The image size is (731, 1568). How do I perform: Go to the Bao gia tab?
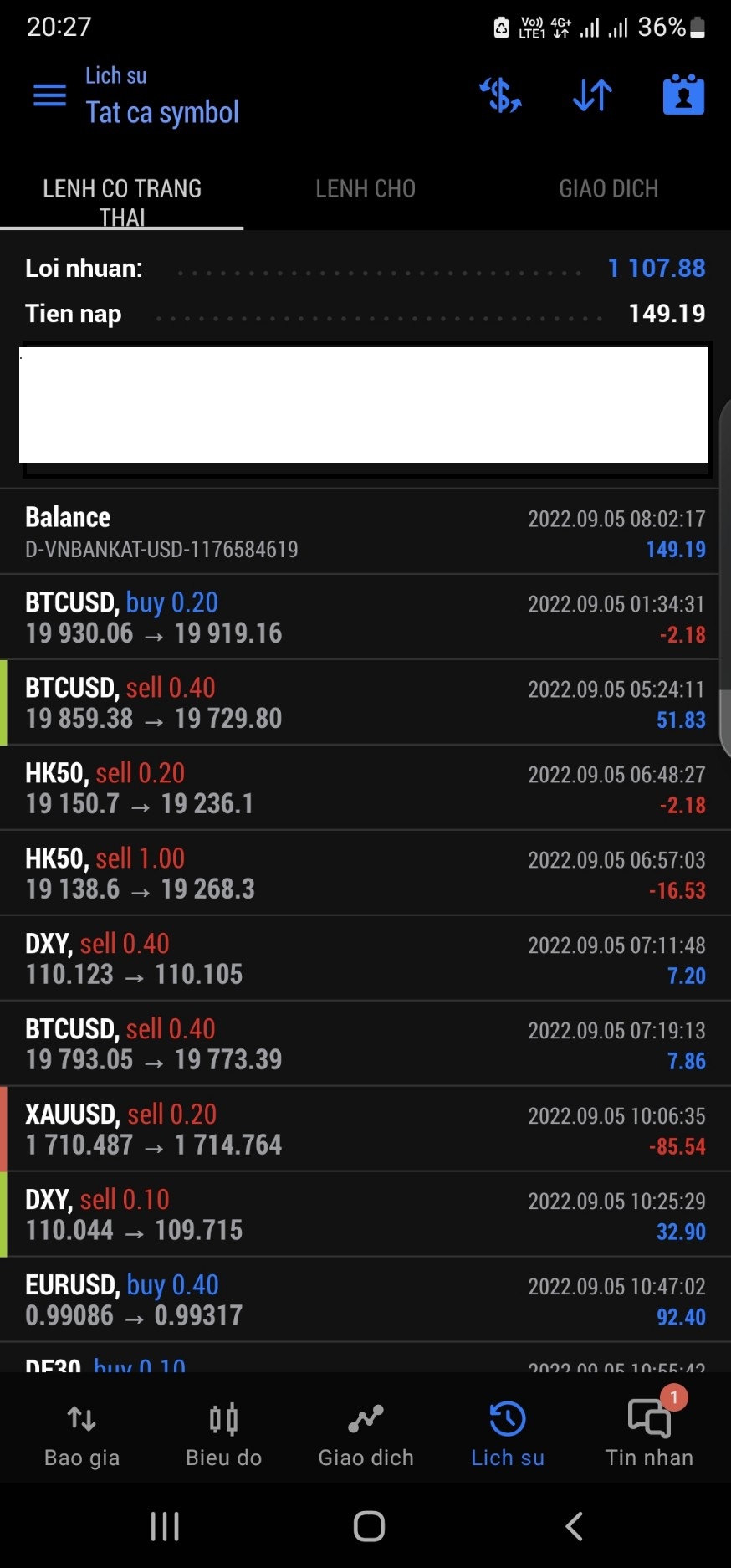(x=82, y=1434)
